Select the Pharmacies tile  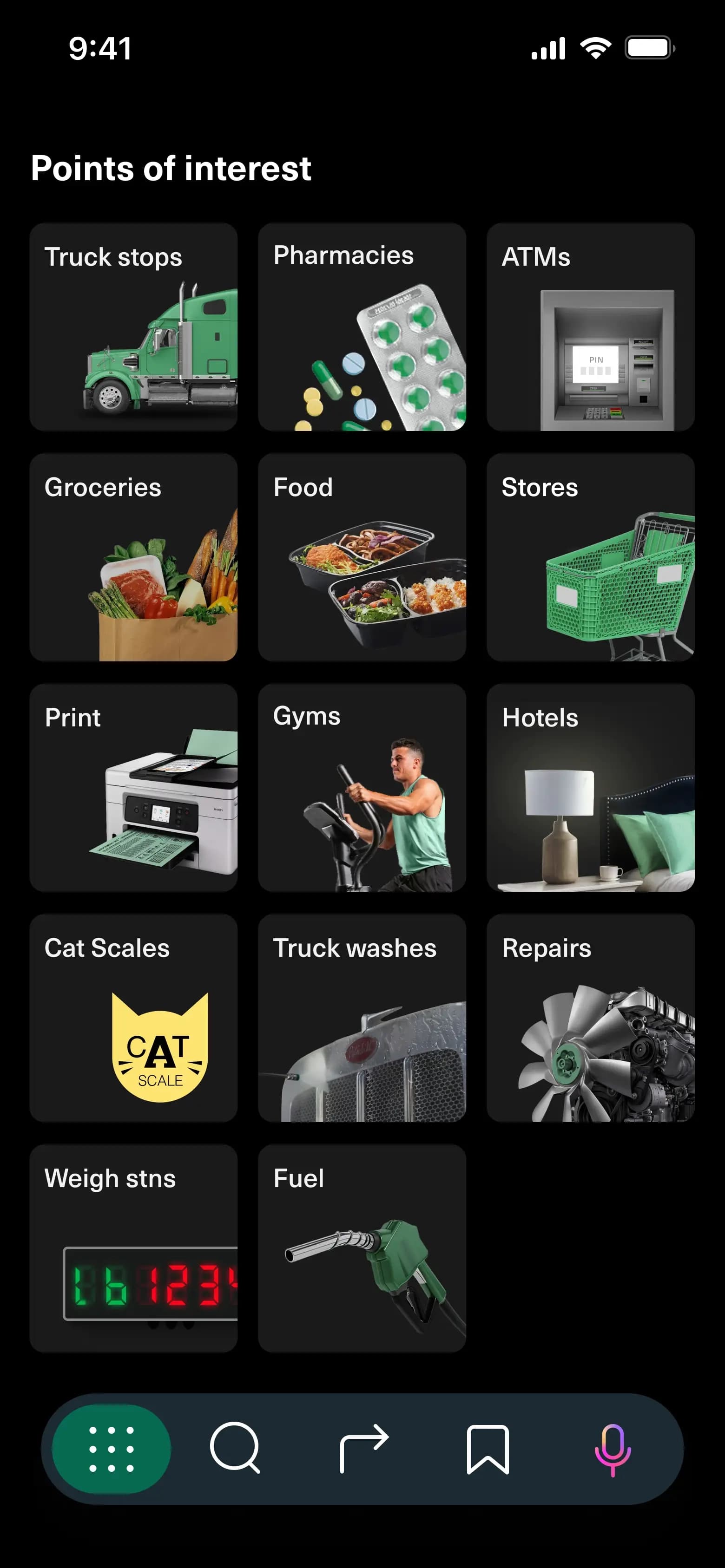coord(362,327)
